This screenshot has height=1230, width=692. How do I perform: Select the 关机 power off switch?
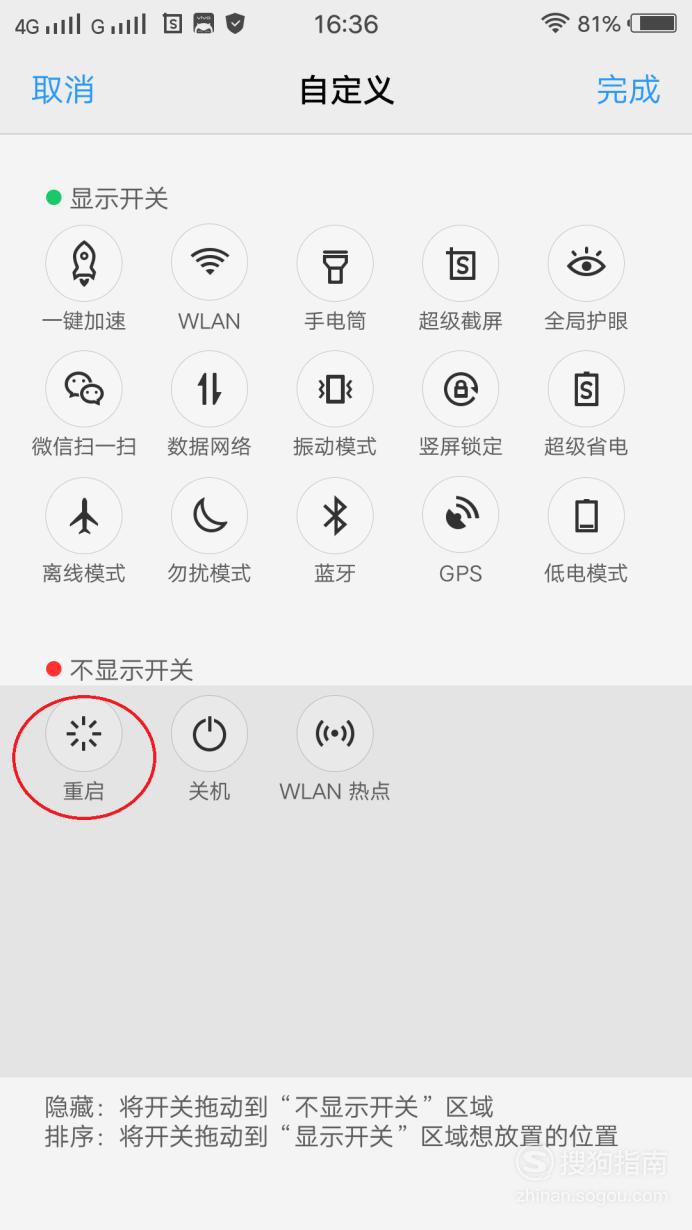coord(209,735)
